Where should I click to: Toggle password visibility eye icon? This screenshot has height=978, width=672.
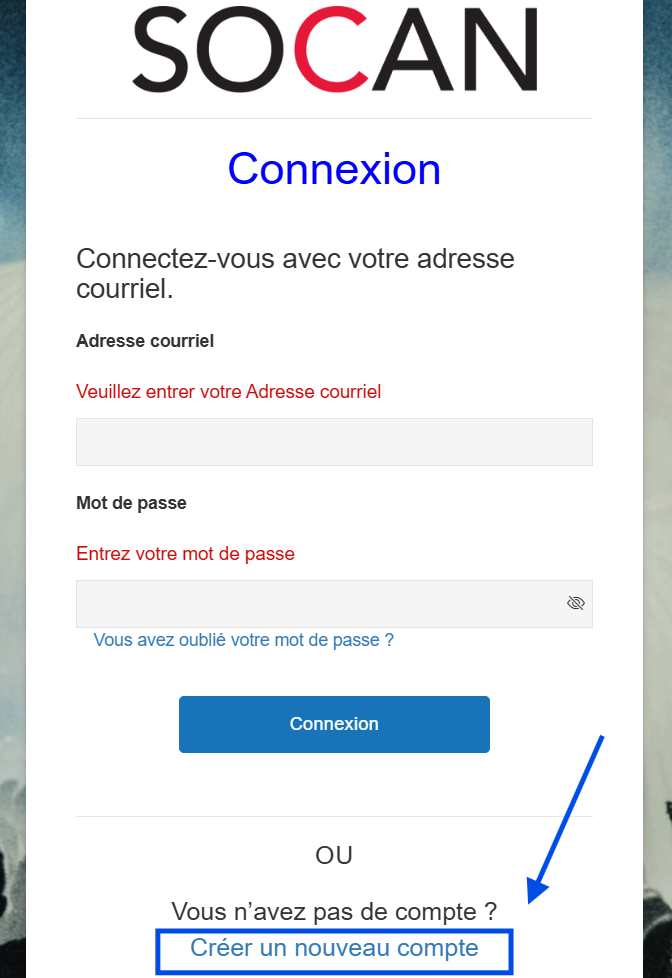point(575,603)
